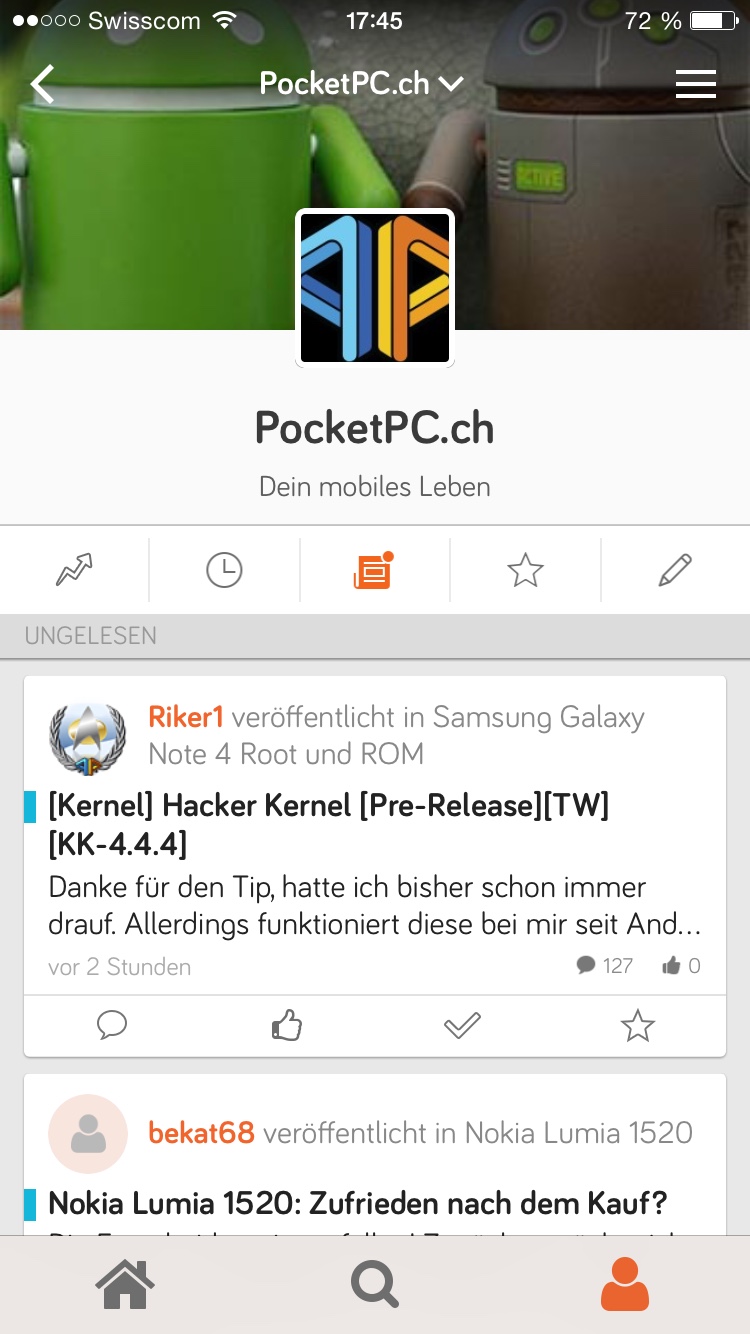Switch to the trending tab
Viewport: 750px width, 1334px height.
(x=74, y=571)
